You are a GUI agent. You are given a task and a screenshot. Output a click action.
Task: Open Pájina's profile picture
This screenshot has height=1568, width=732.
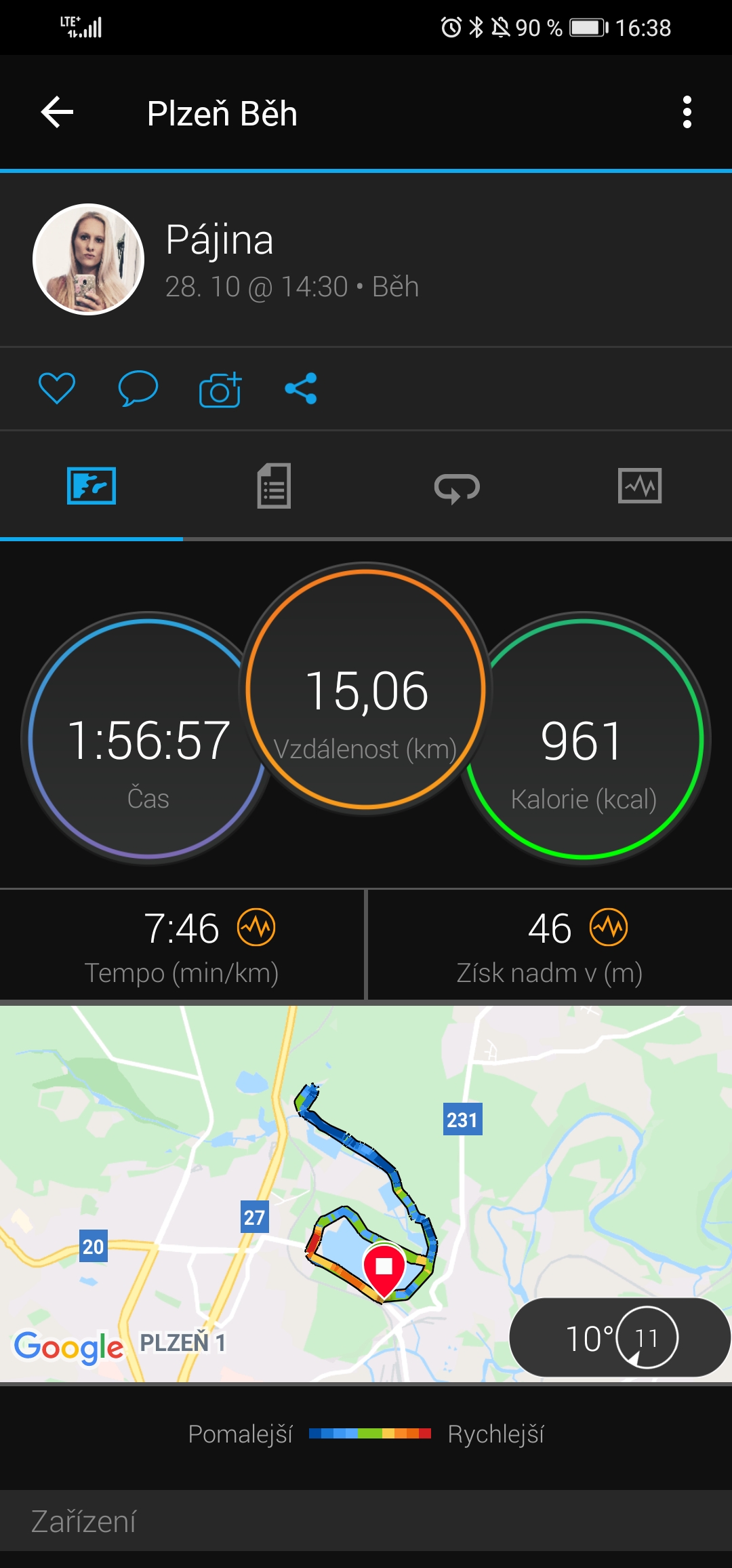pyautogui.click(x=88, y=259)
